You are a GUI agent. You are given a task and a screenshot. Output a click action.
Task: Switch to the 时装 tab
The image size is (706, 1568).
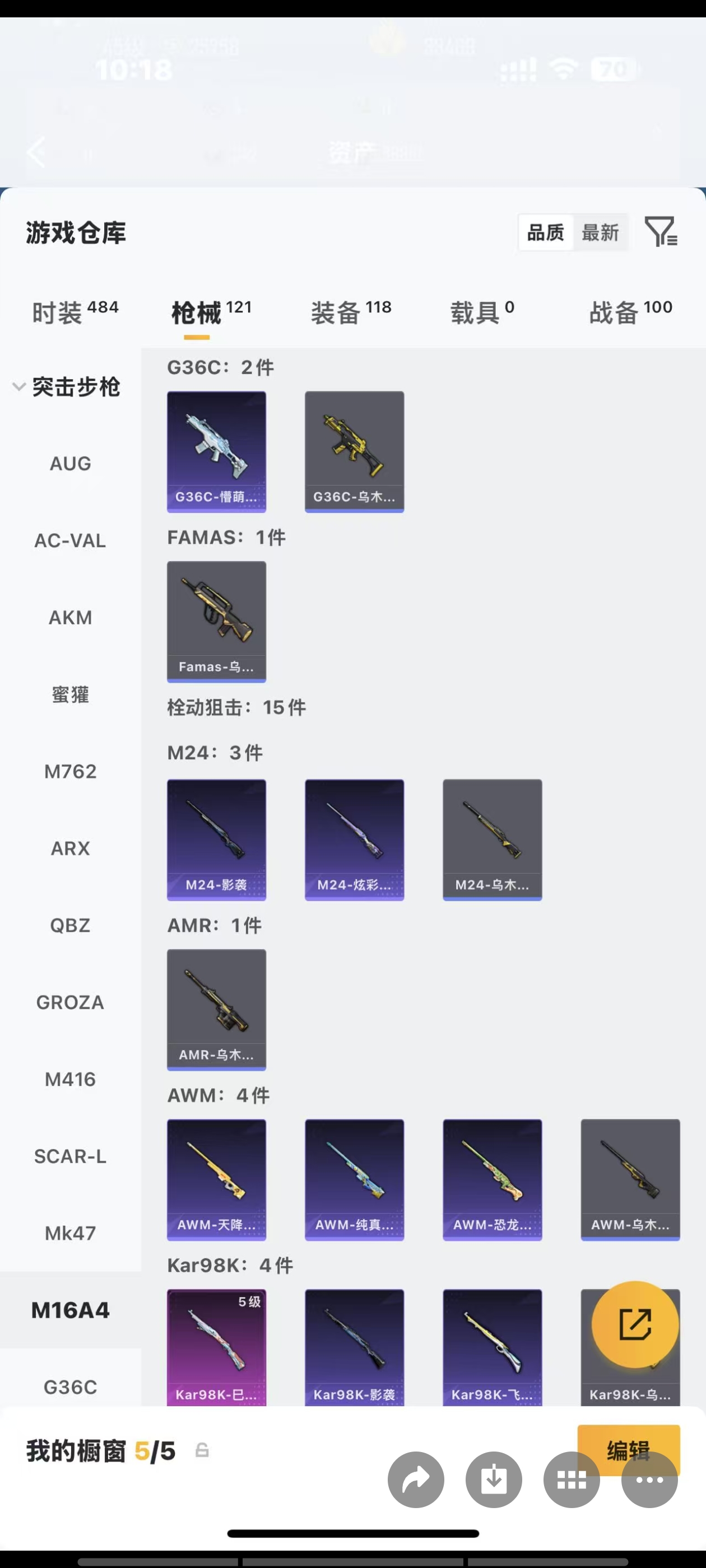point(75,312)
